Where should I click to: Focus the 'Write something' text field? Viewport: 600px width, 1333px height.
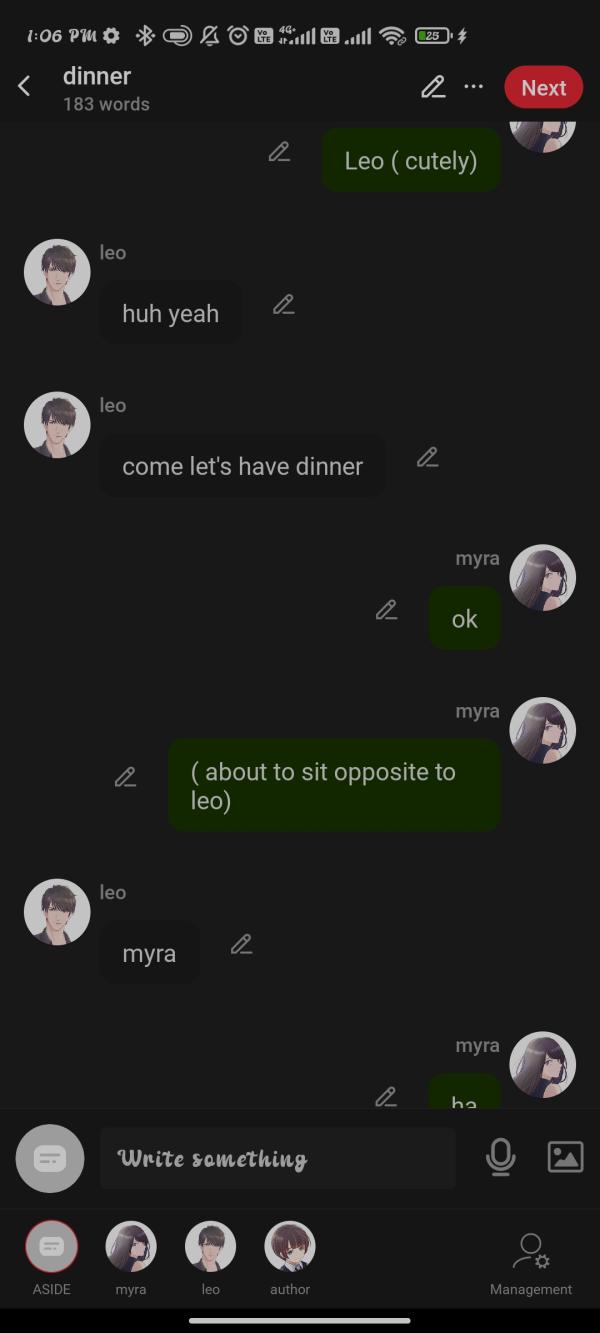coord(277,1158)
